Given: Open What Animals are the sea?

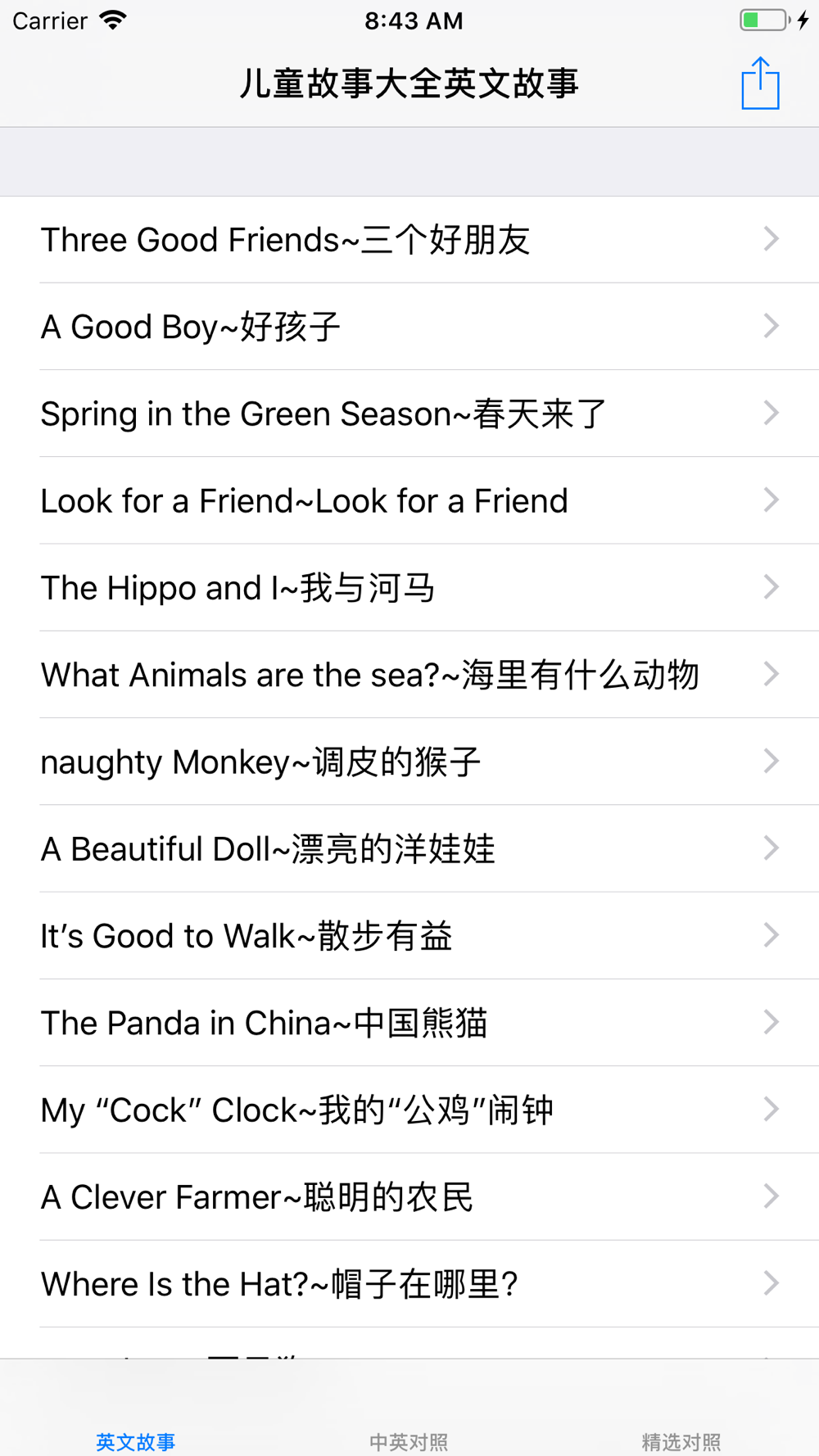Looking at the screenshot, I should 409,675.
